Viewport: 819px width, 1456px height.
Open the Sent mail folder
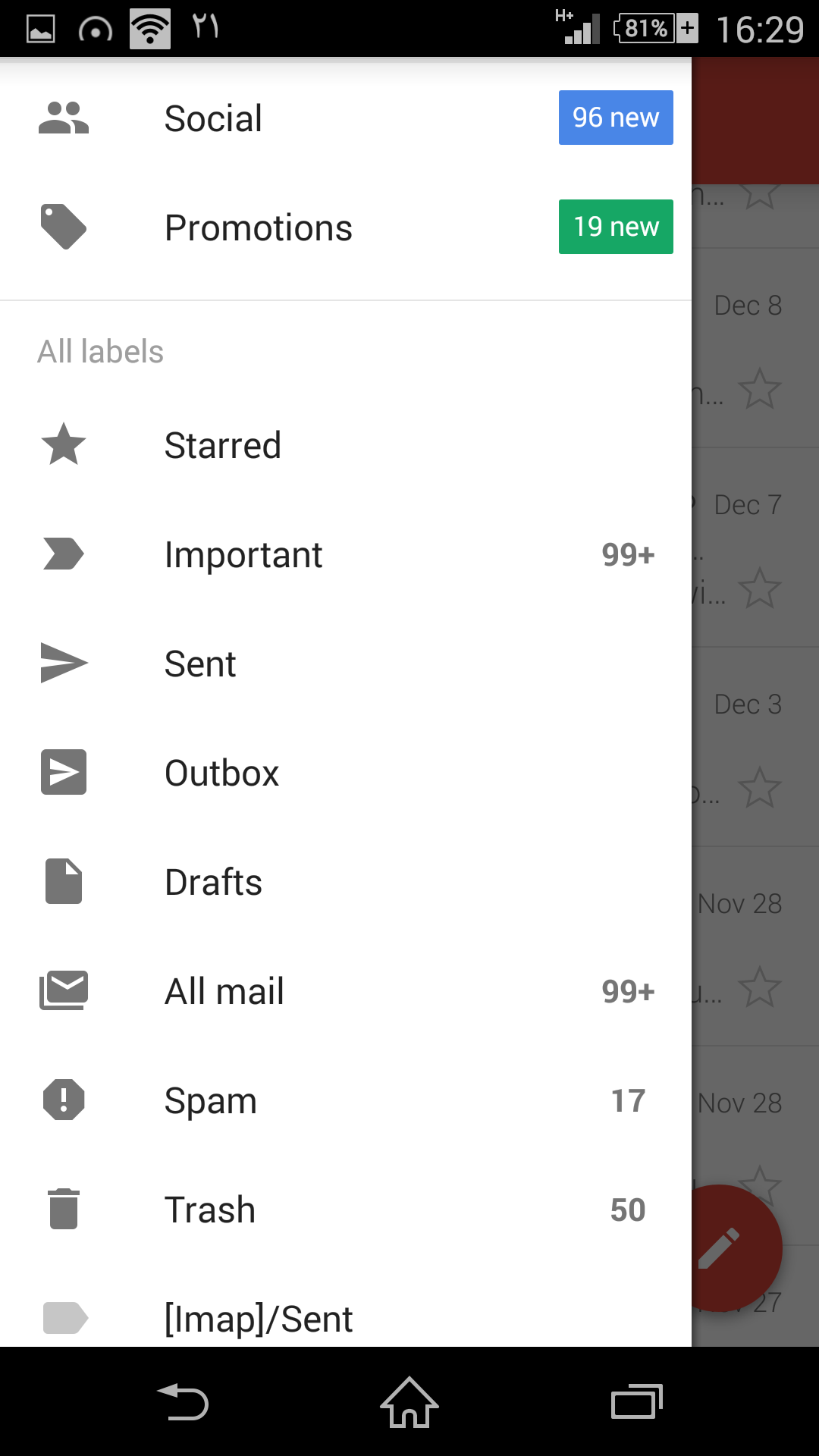click(x=199, y=663)
